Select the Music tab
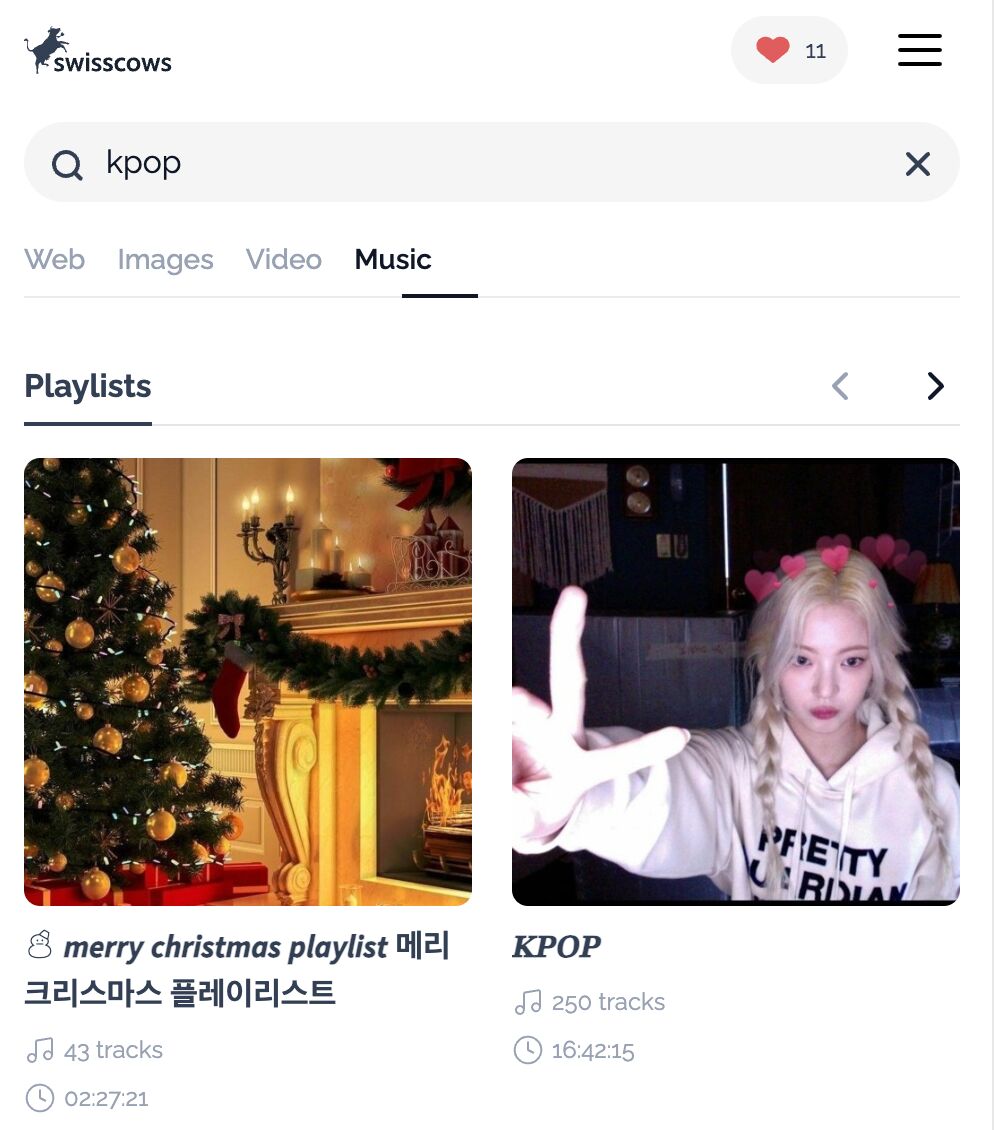Screen dimensions: 994x1130 [x=391, y=260]
